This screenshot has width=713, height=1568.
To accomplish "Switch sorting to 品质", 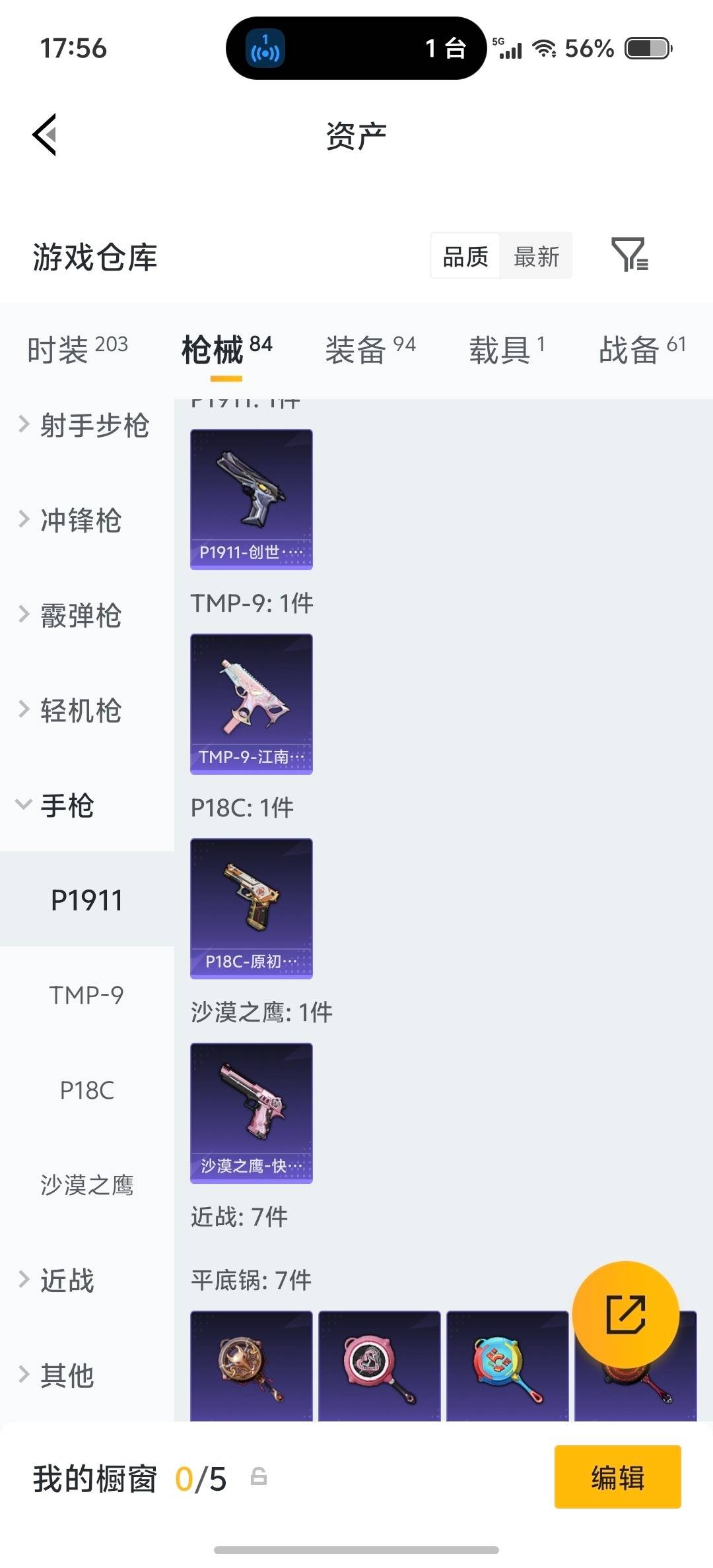I will [464, 256].
